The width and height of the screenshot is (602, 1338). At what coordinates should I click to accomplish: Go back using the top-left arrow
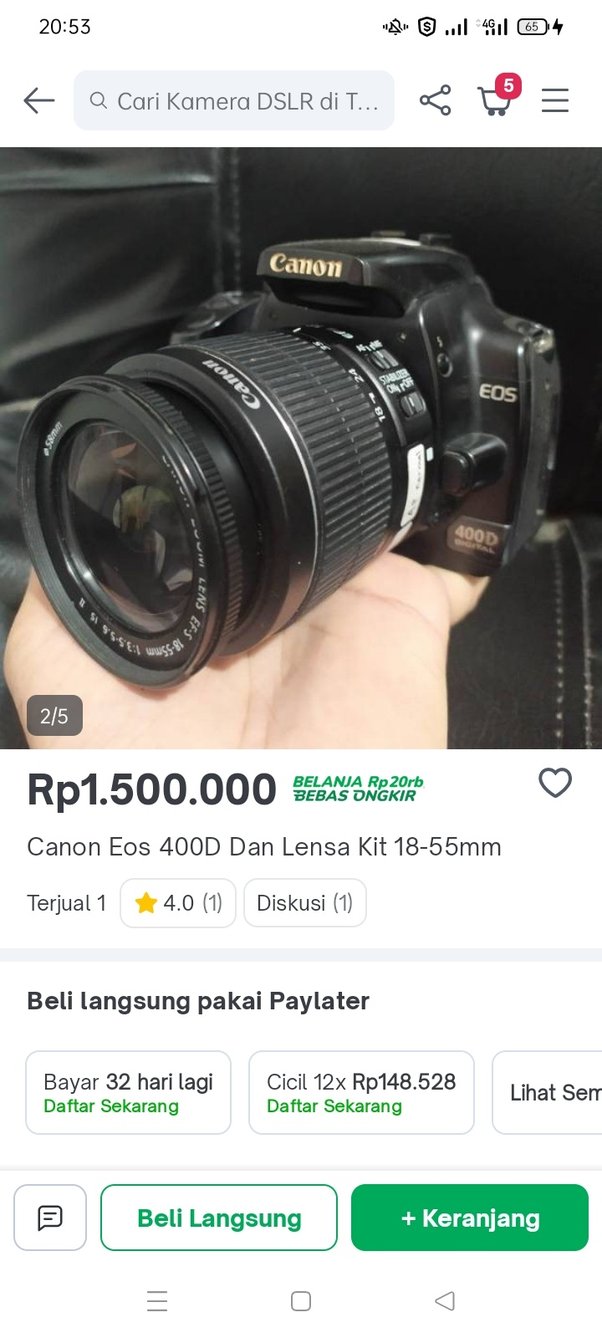[x=39, y=100]
